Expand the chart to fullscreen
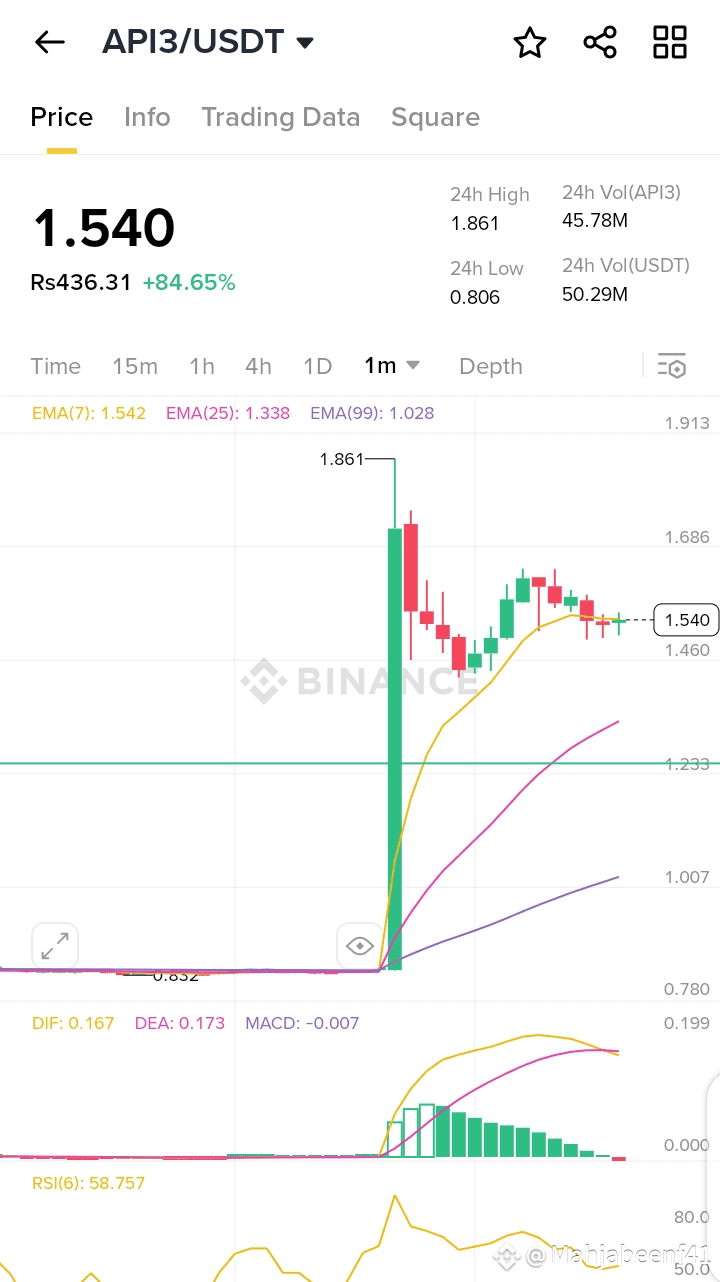The height and width of the screenshot is (1282, 720). click(x=55, y=945)
